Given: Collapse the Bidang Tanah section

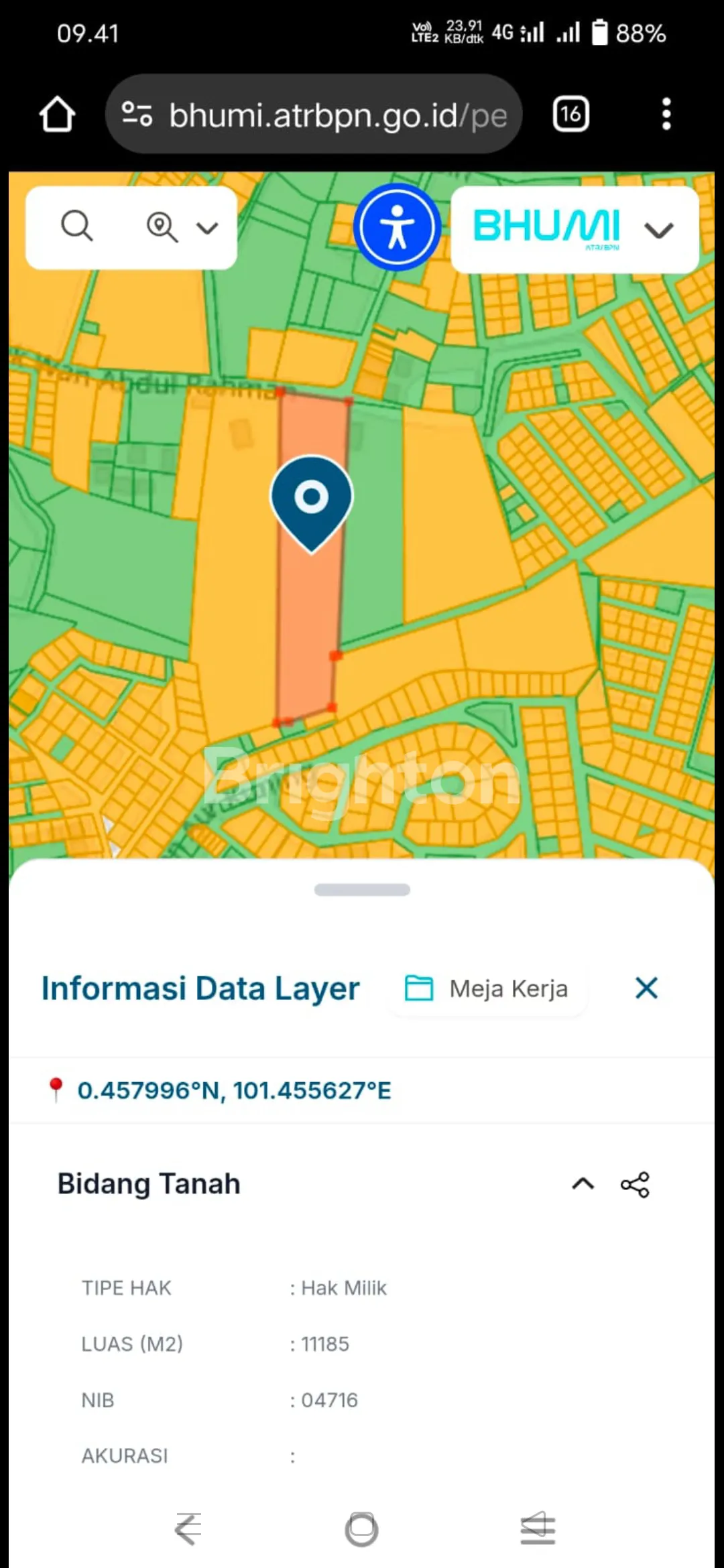Looking at the screenshot, I should pyautogui.click(x=583, y=1184).
